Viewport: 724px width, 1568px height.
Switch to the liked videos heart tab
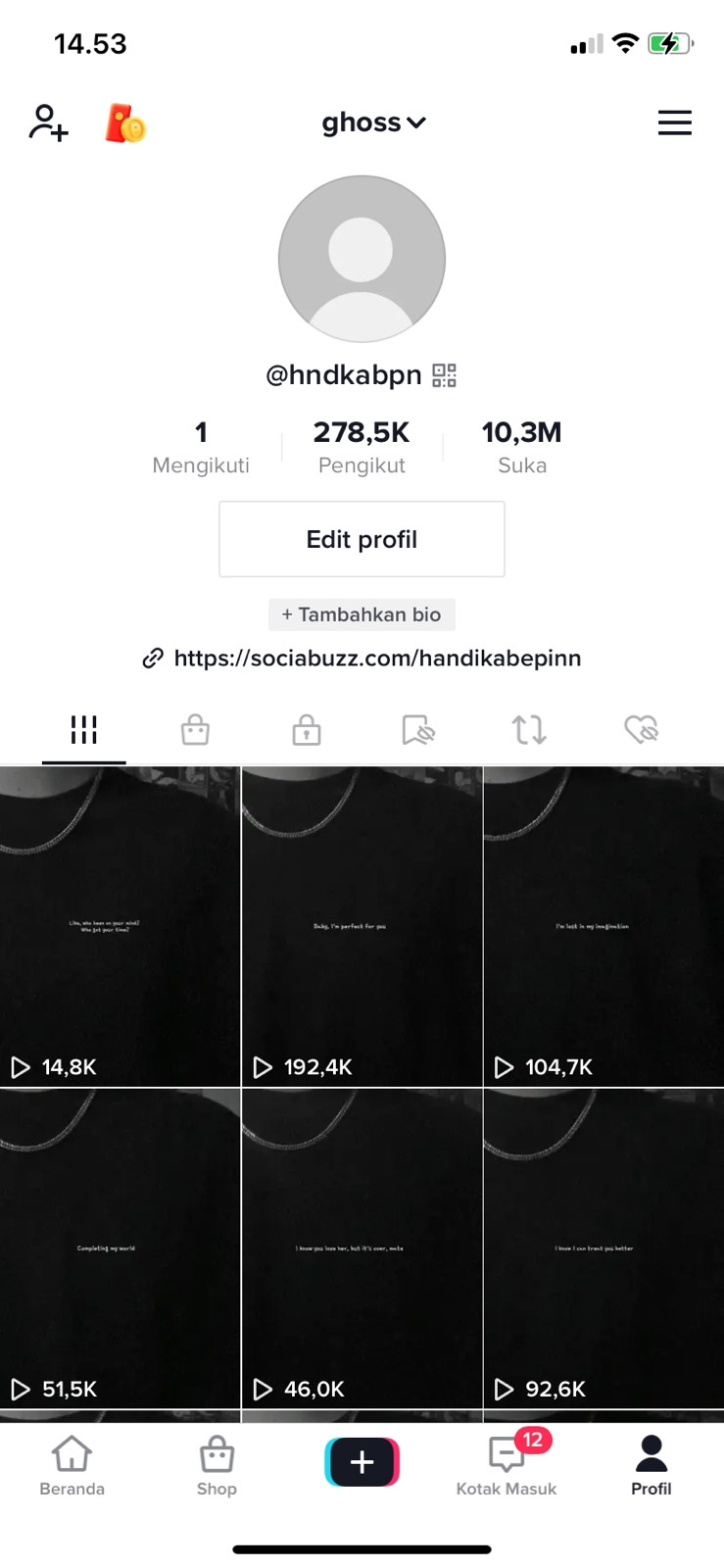pos(641,730)
